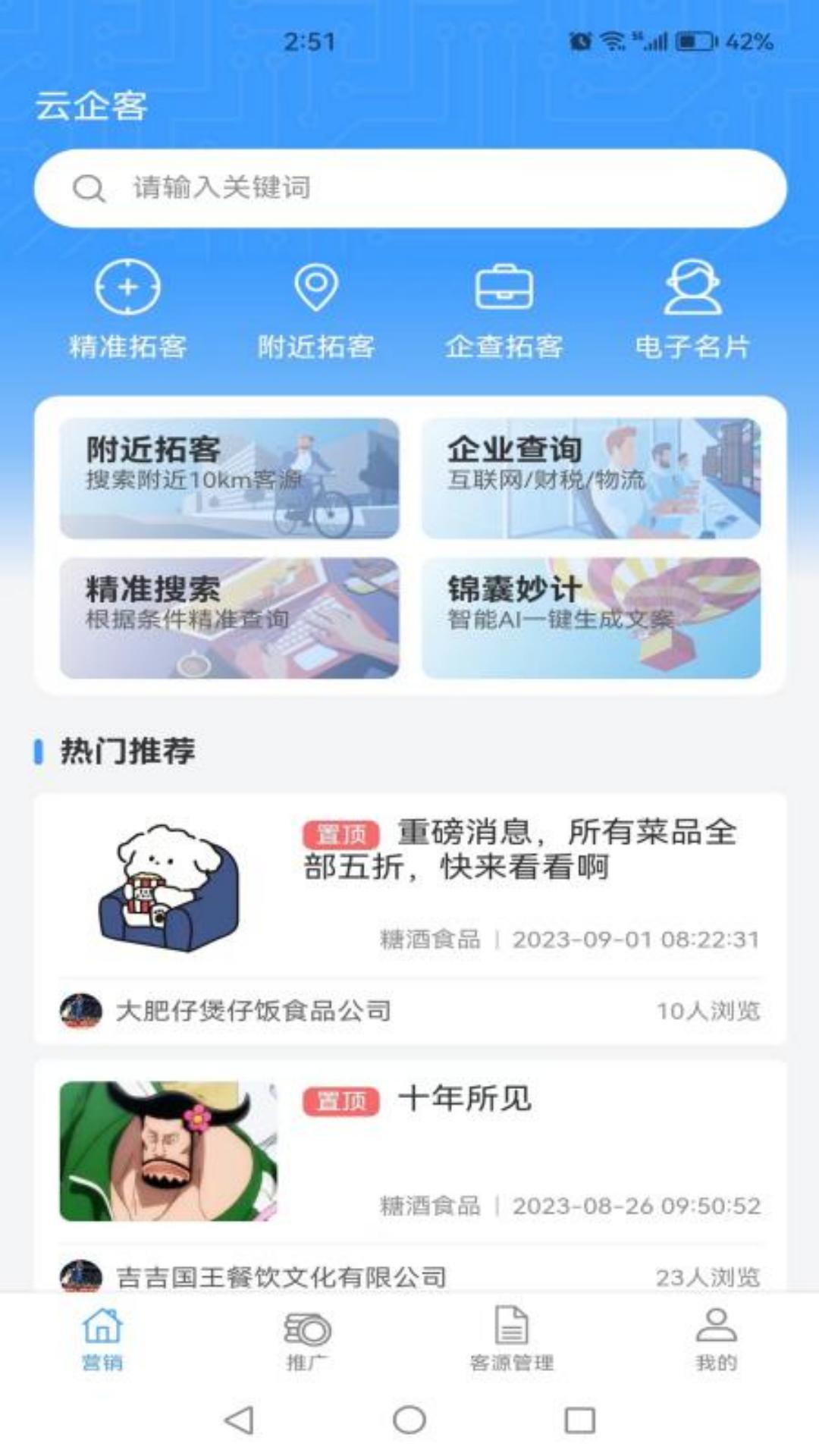Select the 精准拓客 targeting icon
Viewport: 819px width, 1456px height.
[129, 290]
